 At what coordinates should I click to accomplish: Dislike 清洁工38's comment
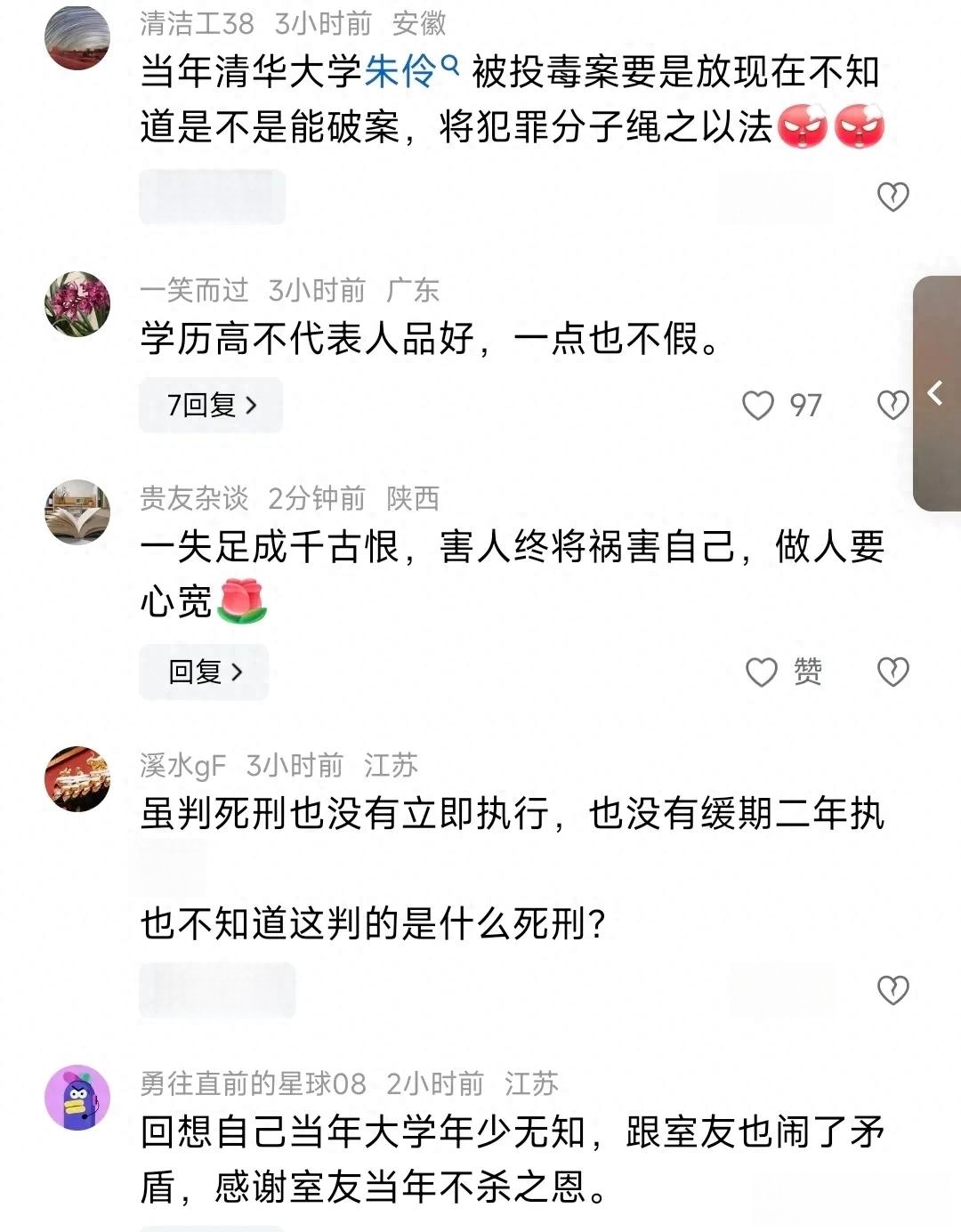click(x=892, y=197)
